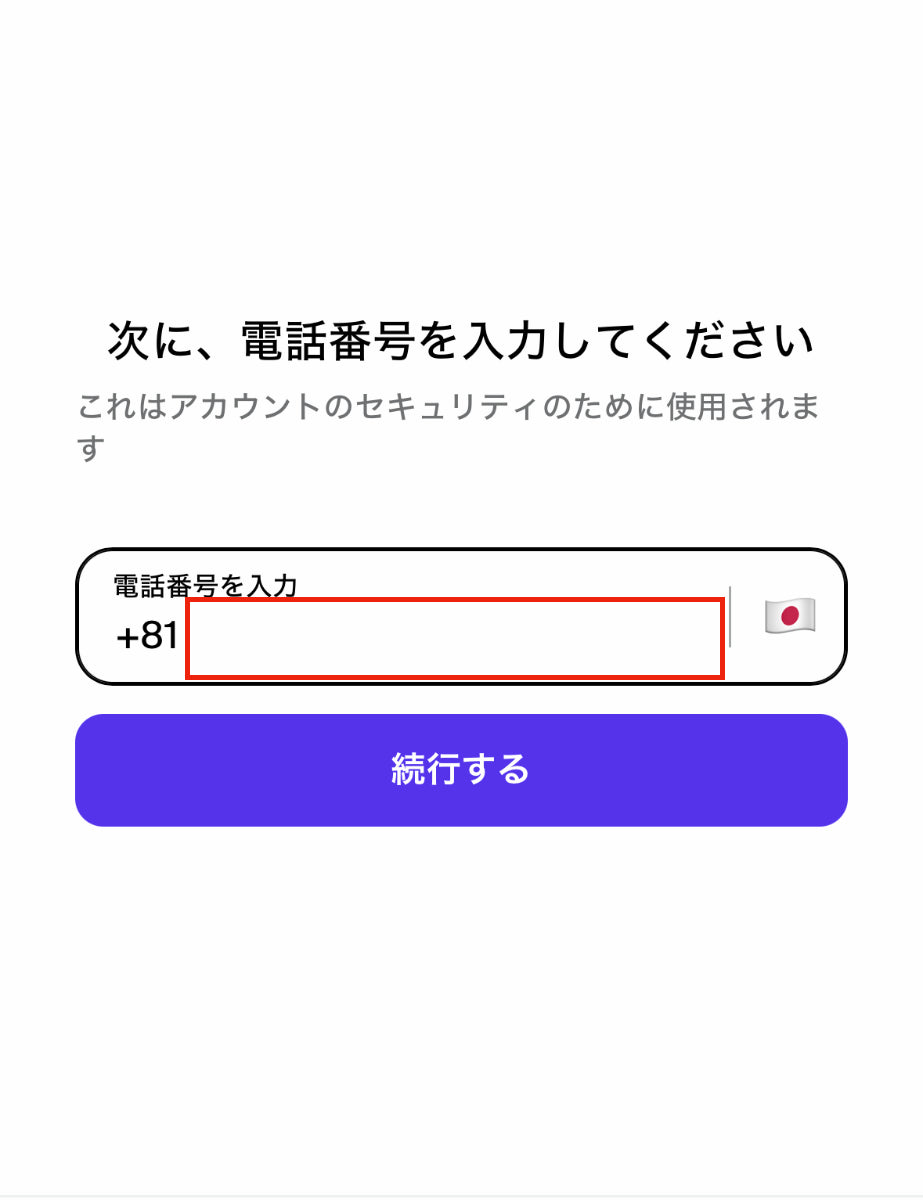This screenshot has height=1200, width=923.
Task: Tap the 続行する button
Action: pos(461,770)
